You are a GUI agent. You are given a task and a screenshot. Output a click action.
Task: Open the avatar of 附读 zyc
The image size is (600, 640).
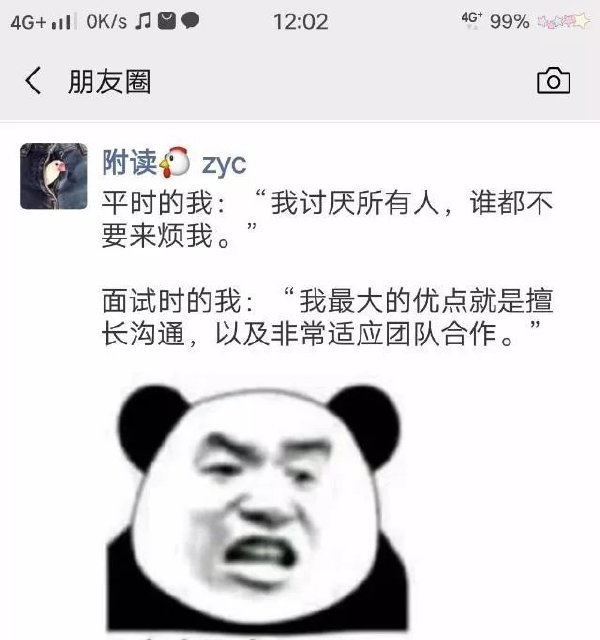54,176
